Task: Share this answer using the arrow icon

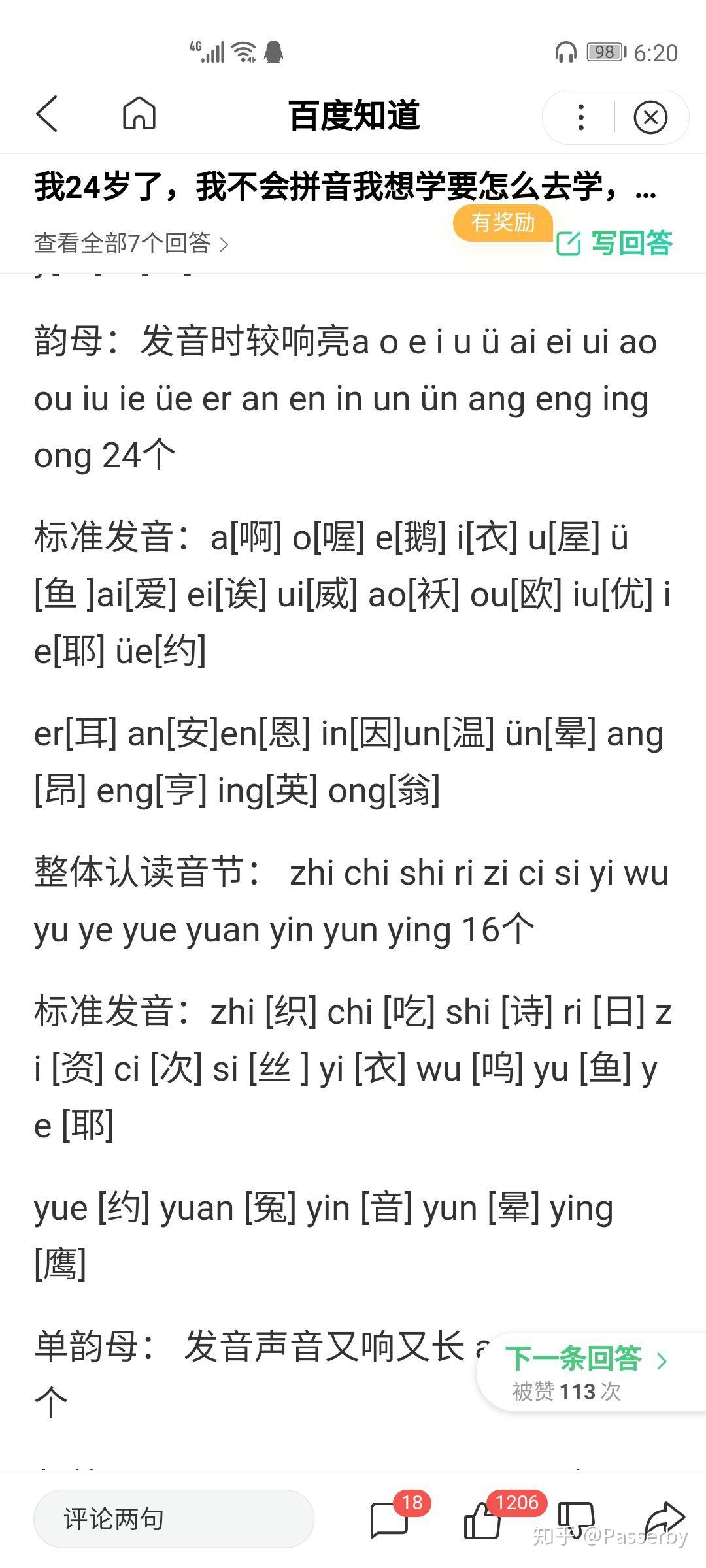Action: [x=664, y=1518]
